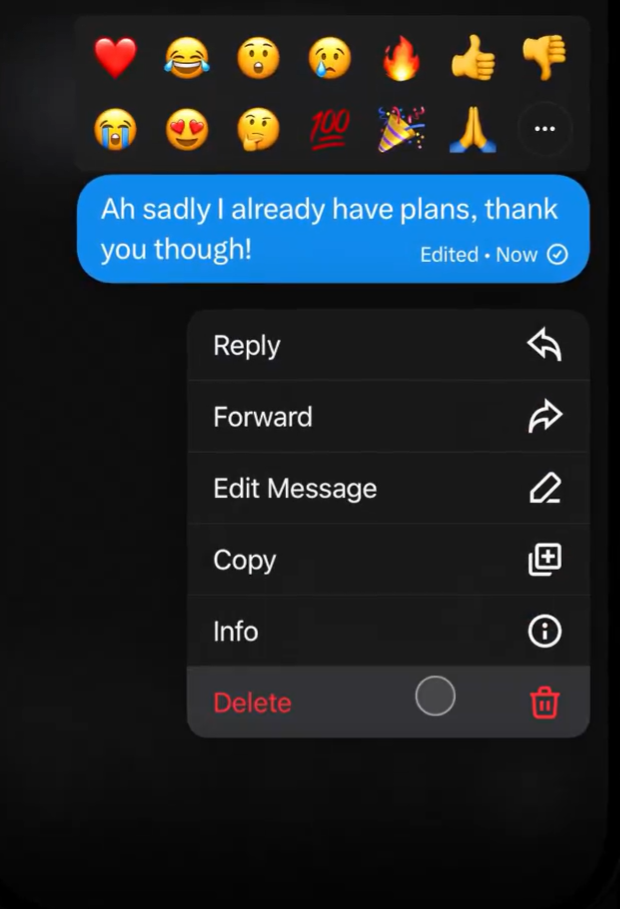React with the thumbs down emoji
Image resolution: width=620 pixels, height=909 pixels.
(545, 57)
